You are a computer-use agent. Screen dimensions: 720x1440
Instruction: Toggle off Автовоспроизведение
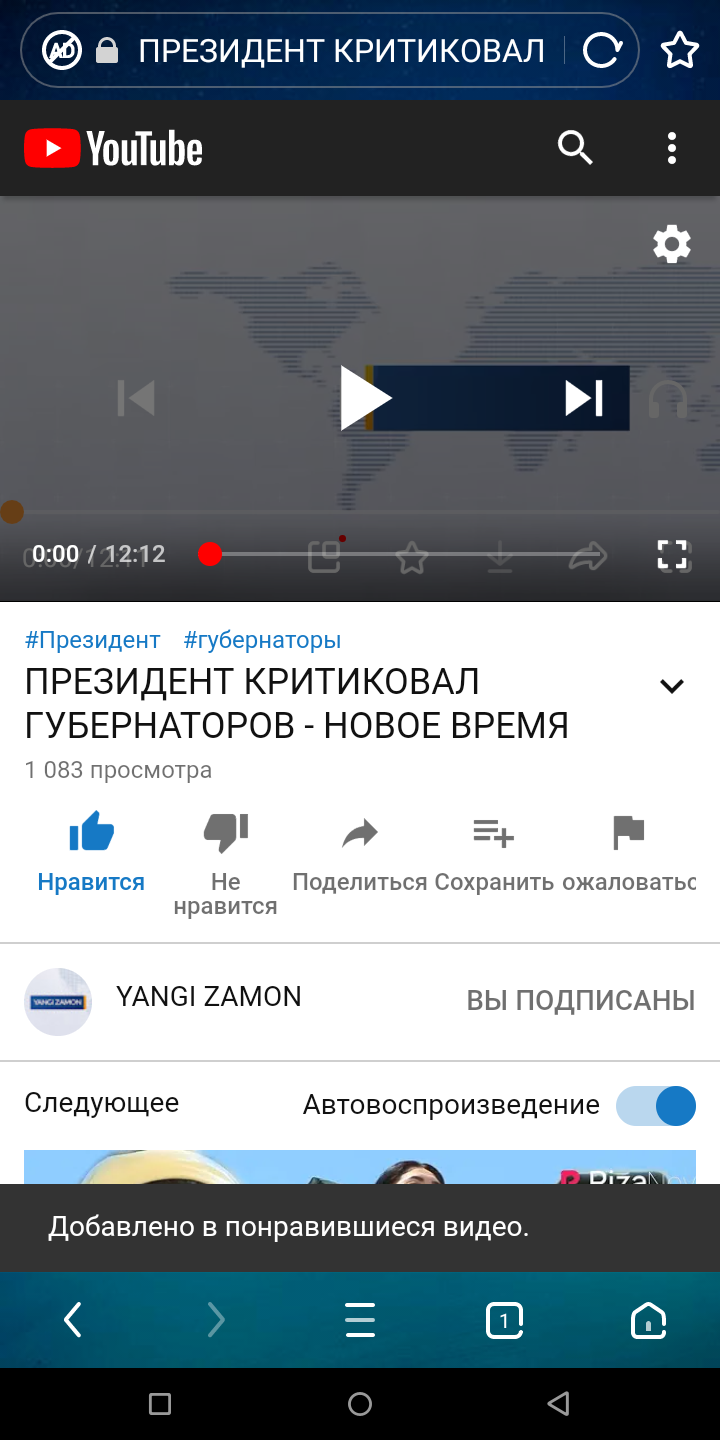[x=656, y=1106]
